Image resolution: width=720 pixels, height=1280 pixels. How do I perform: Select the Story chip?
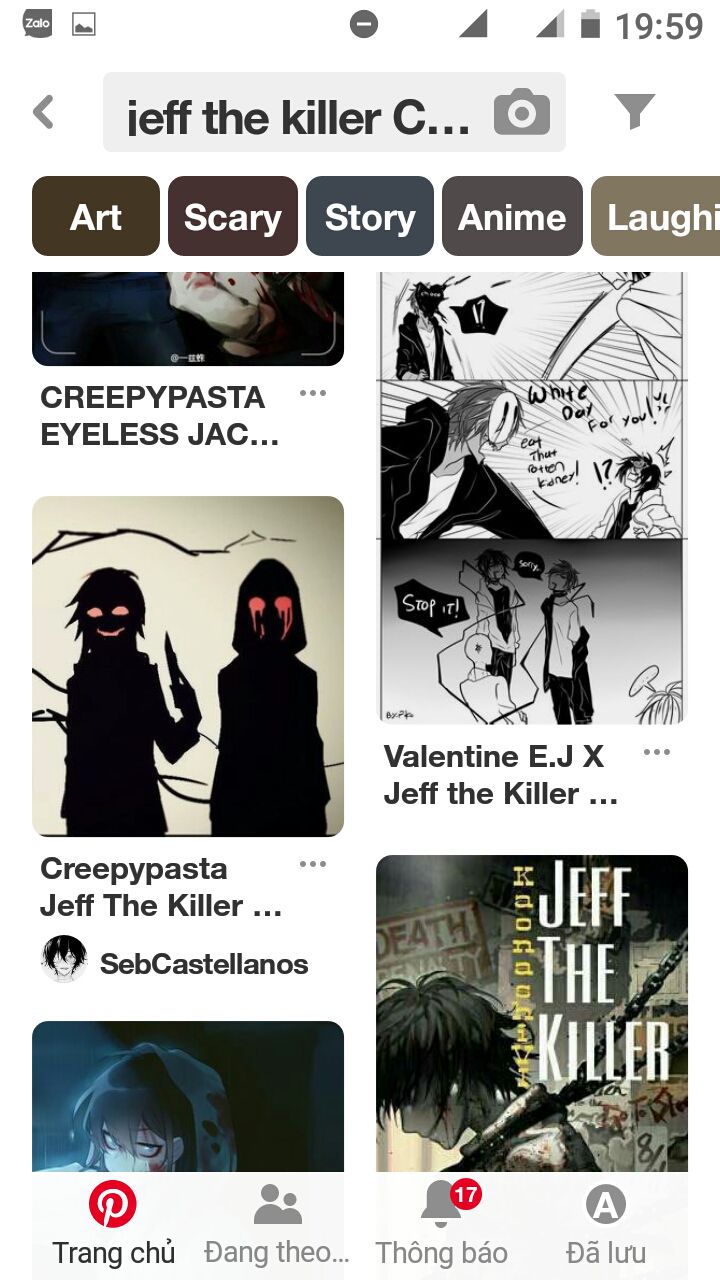[370, 216]
